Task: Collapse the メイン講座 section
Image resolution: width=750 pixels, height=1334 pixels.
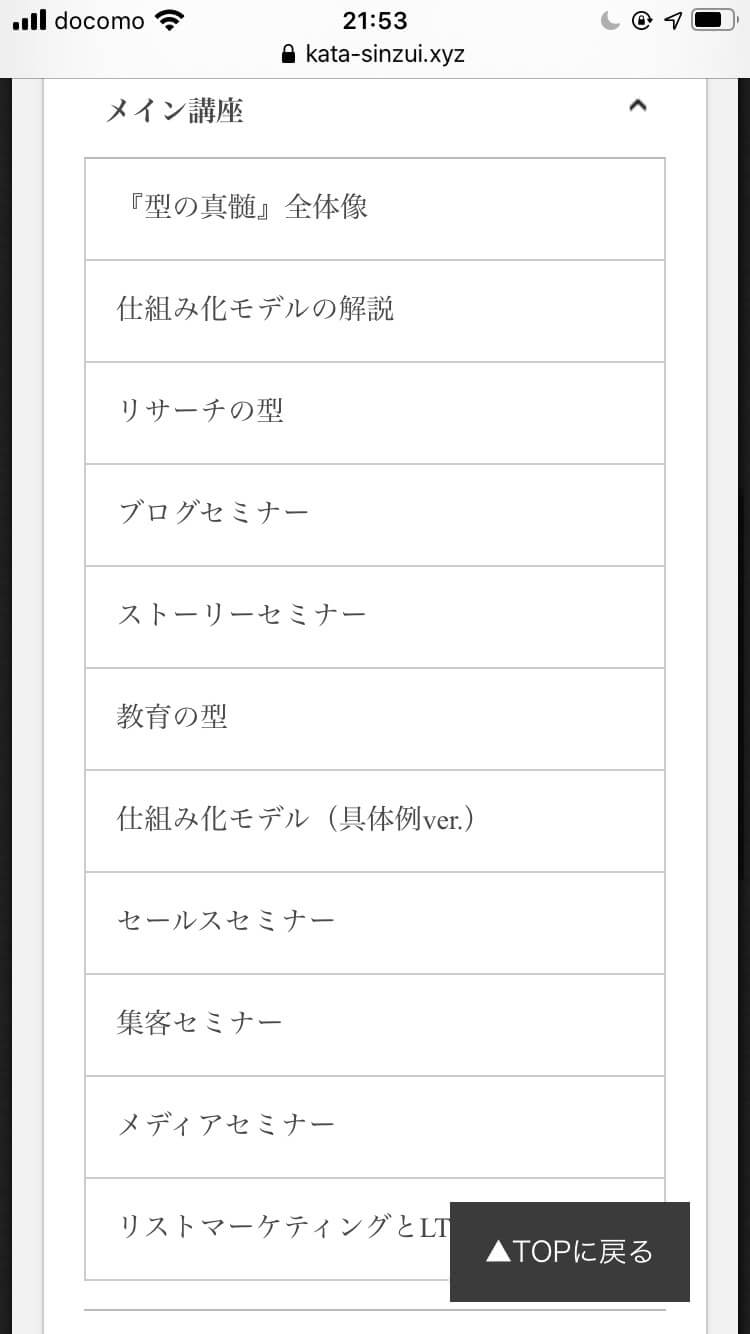Action: 638,106
